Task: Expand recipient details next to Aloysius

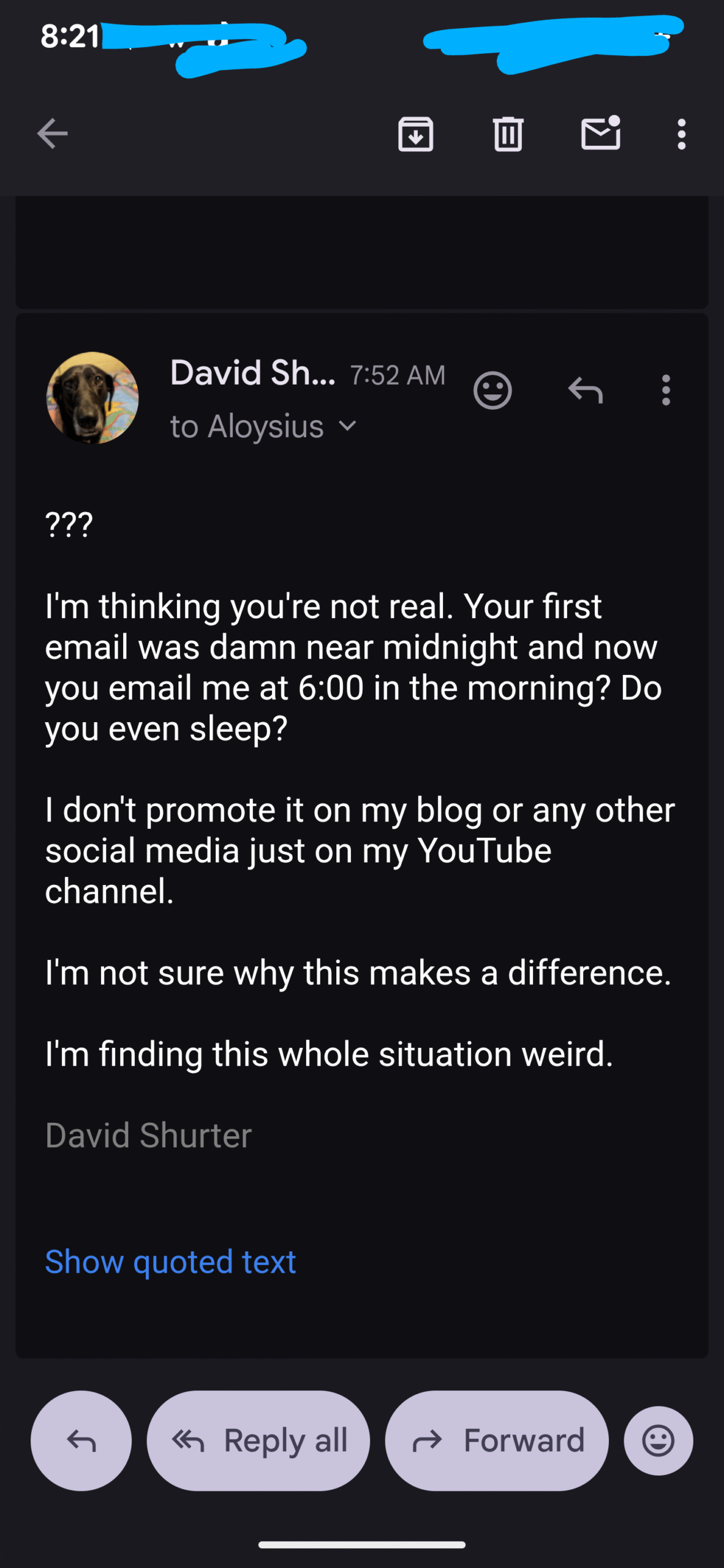Action: click(x=347, y=426)
